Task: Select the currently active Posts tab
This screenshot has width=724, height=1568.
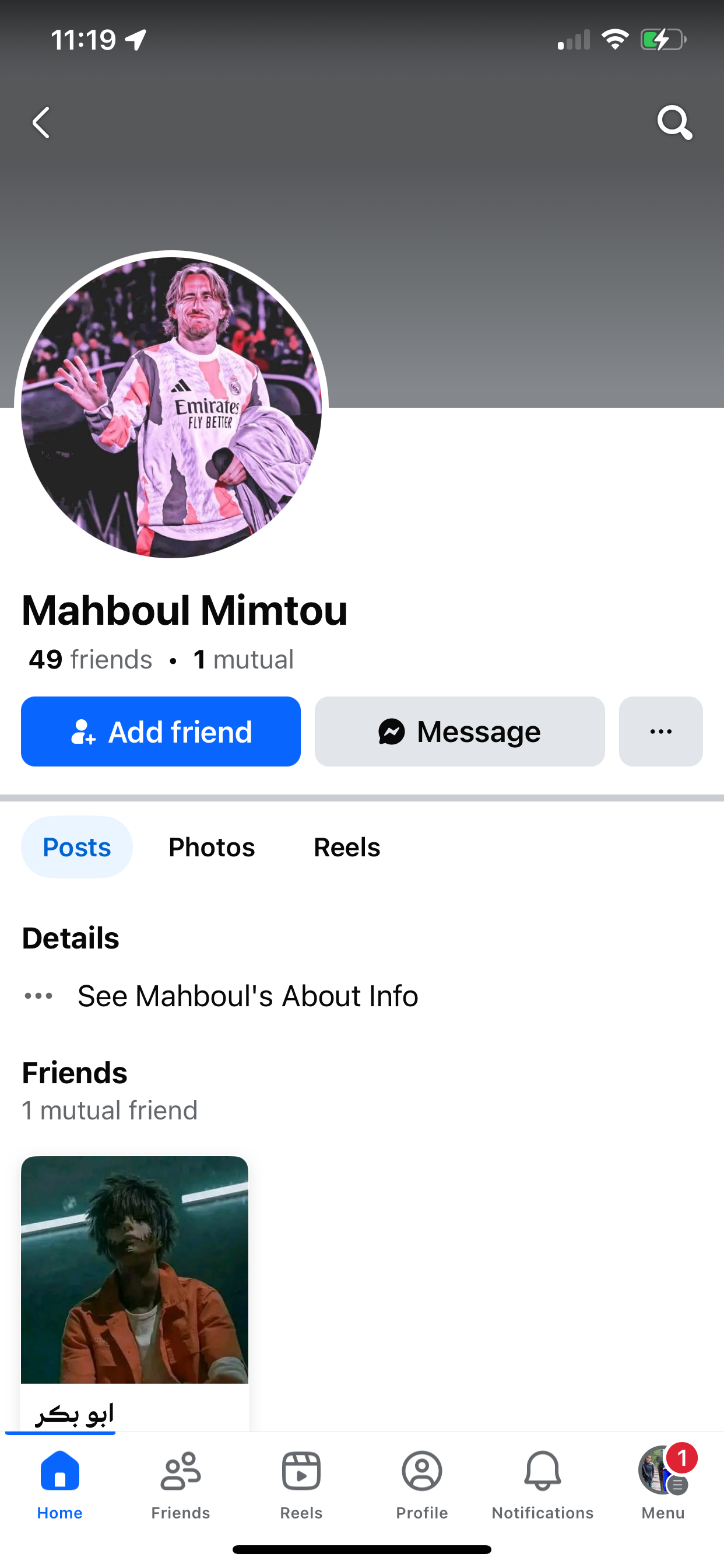Action: [x=77, y=846]
